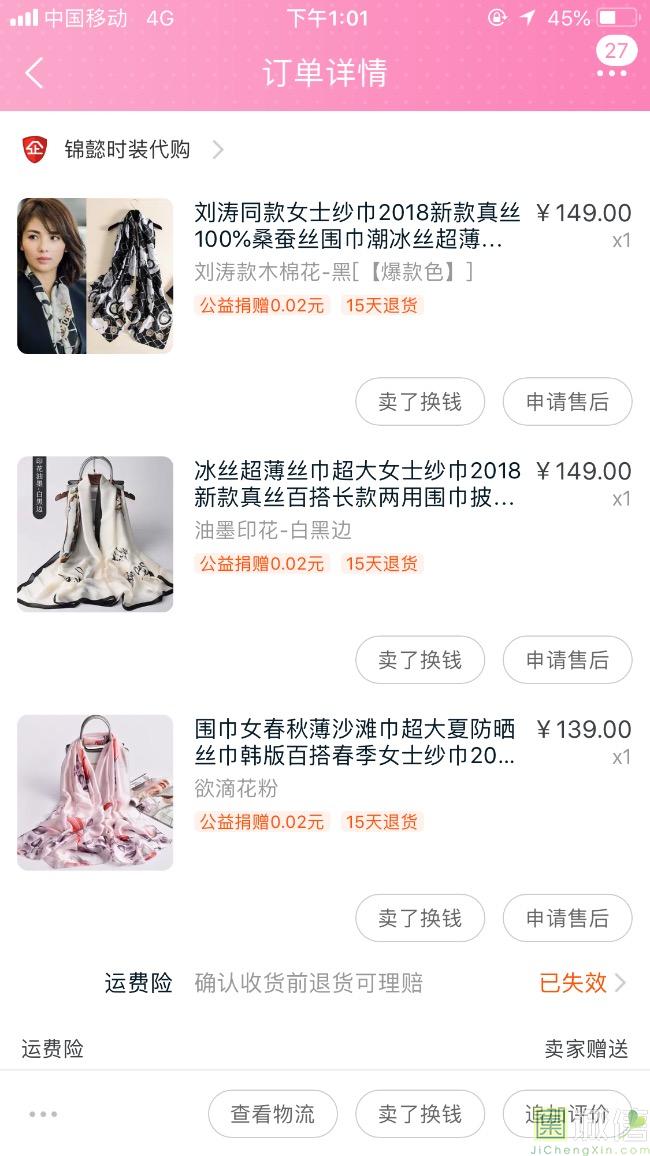The width and height of the screenshot is (650, 1156).
Task: View logistics with 查看物流
Action: (273, 1114)
